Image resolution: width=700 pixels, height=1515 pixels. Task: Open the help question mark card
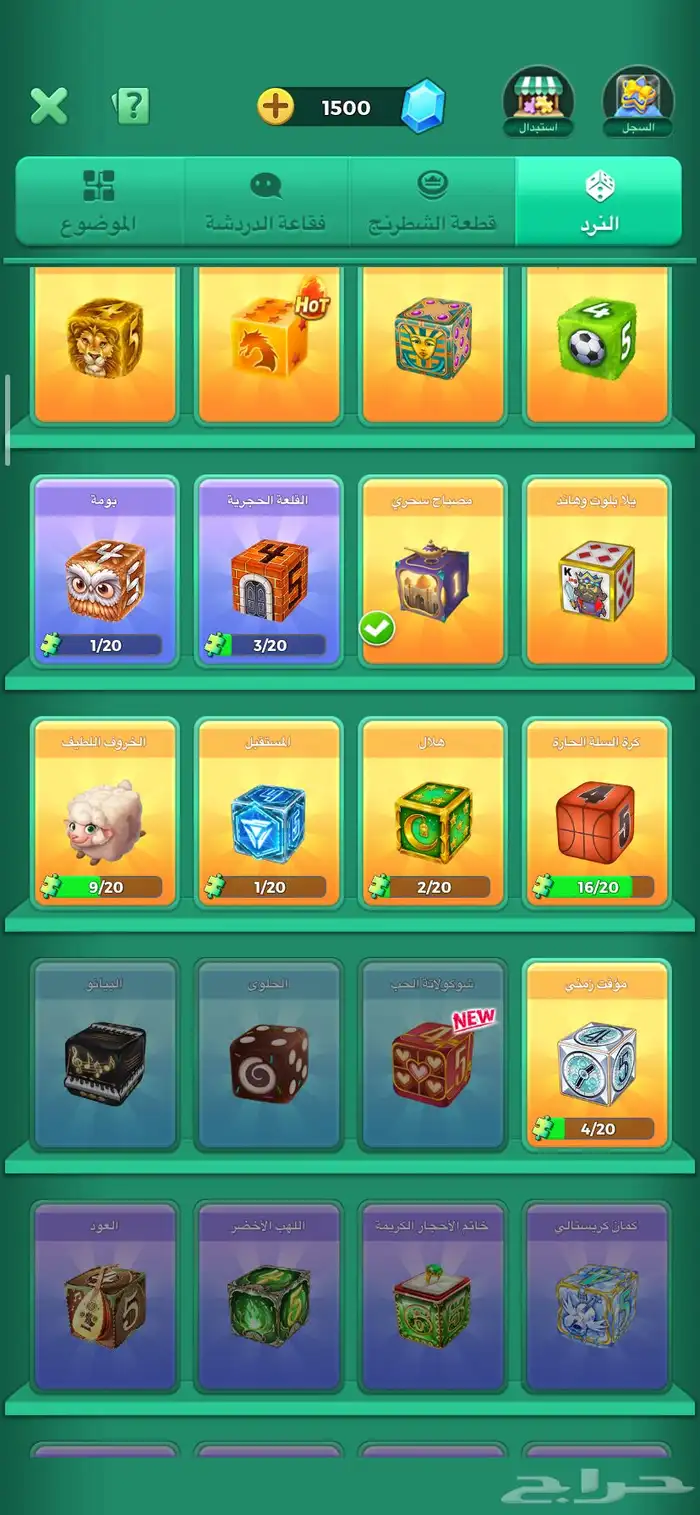tap(131, 105)
